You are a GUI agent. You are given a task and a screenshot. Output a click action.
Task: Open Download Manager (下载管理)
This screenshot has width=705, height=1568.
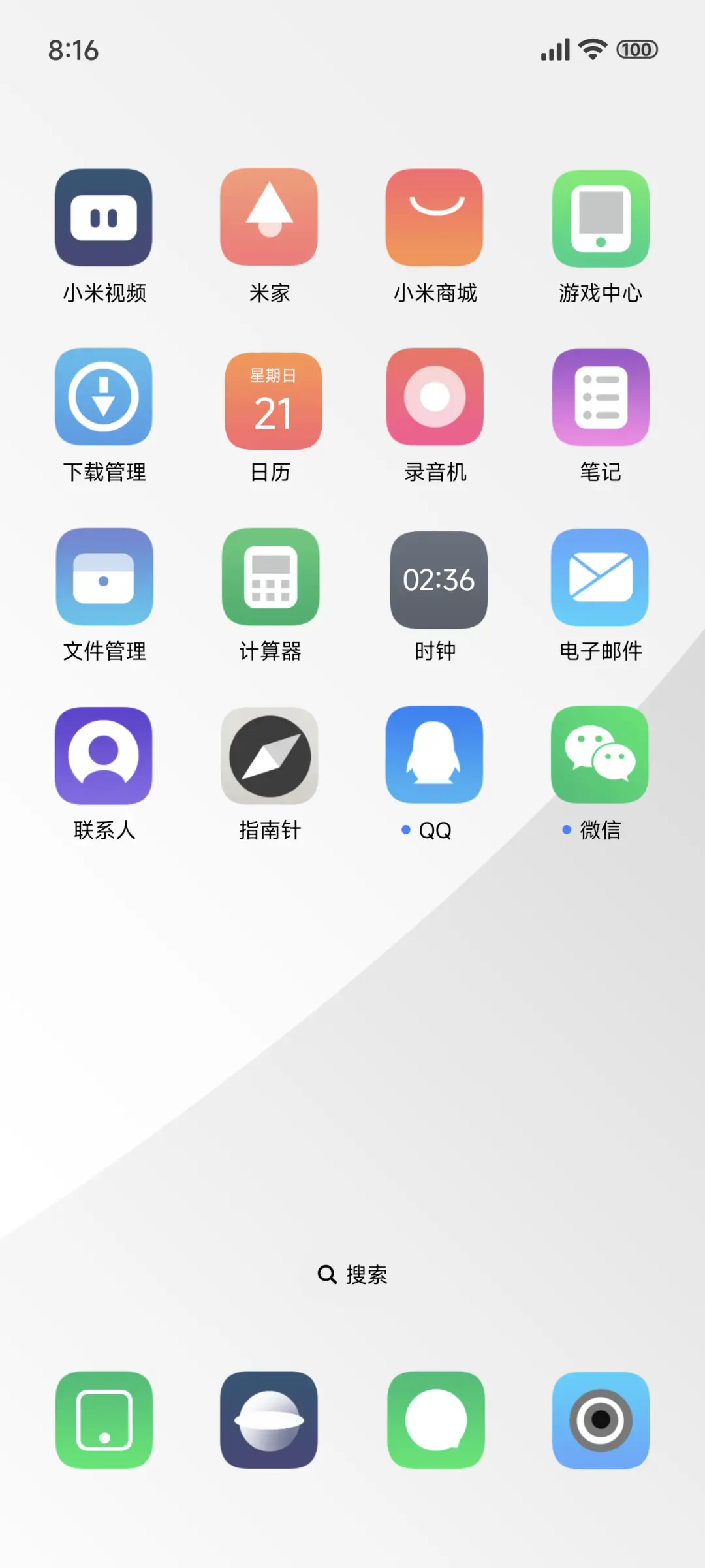point(104,397)
